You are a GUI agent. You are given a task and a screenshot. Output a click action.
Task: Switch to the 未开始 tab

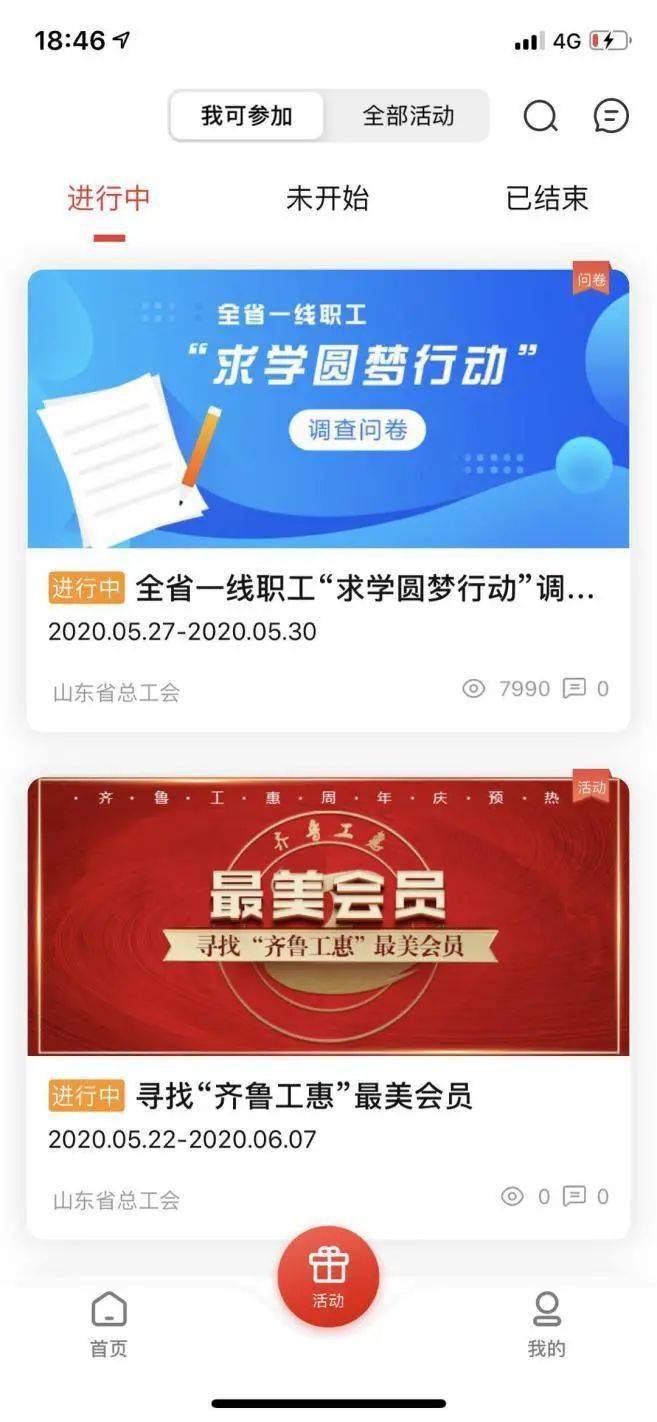coord(328,199)
